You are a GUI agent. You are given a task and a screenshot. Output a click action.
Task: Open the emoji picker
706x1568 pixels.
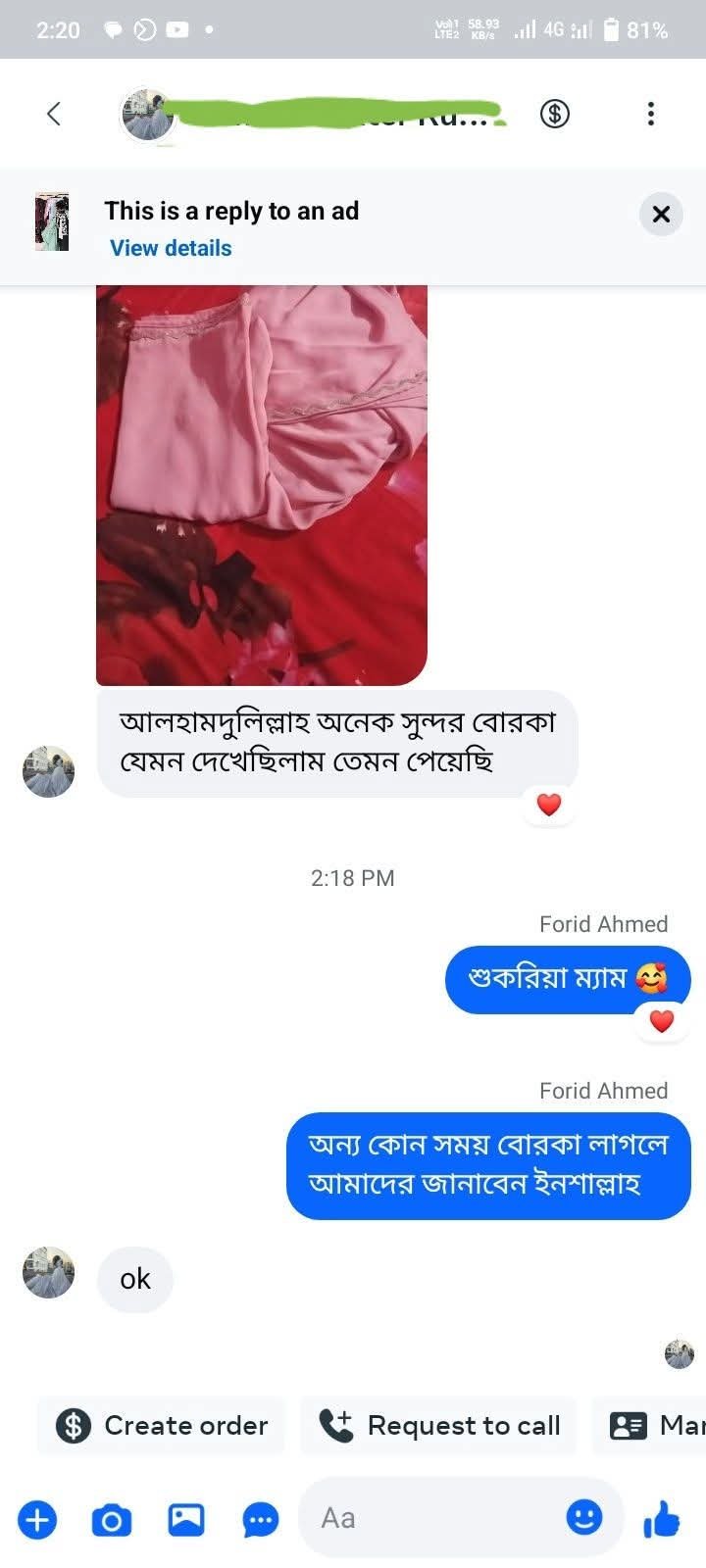[x=584, y=1517]
